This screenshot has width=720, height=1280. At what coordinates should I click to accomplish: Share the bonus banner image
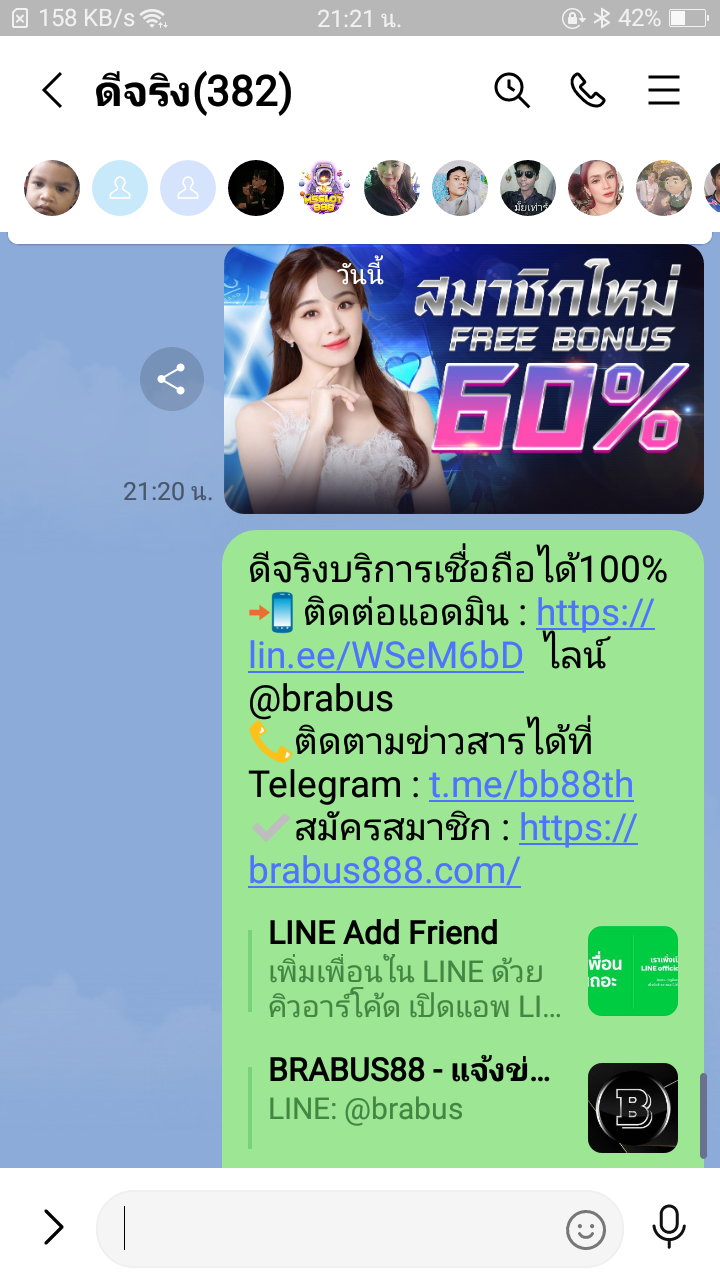[x=171, y=379]
